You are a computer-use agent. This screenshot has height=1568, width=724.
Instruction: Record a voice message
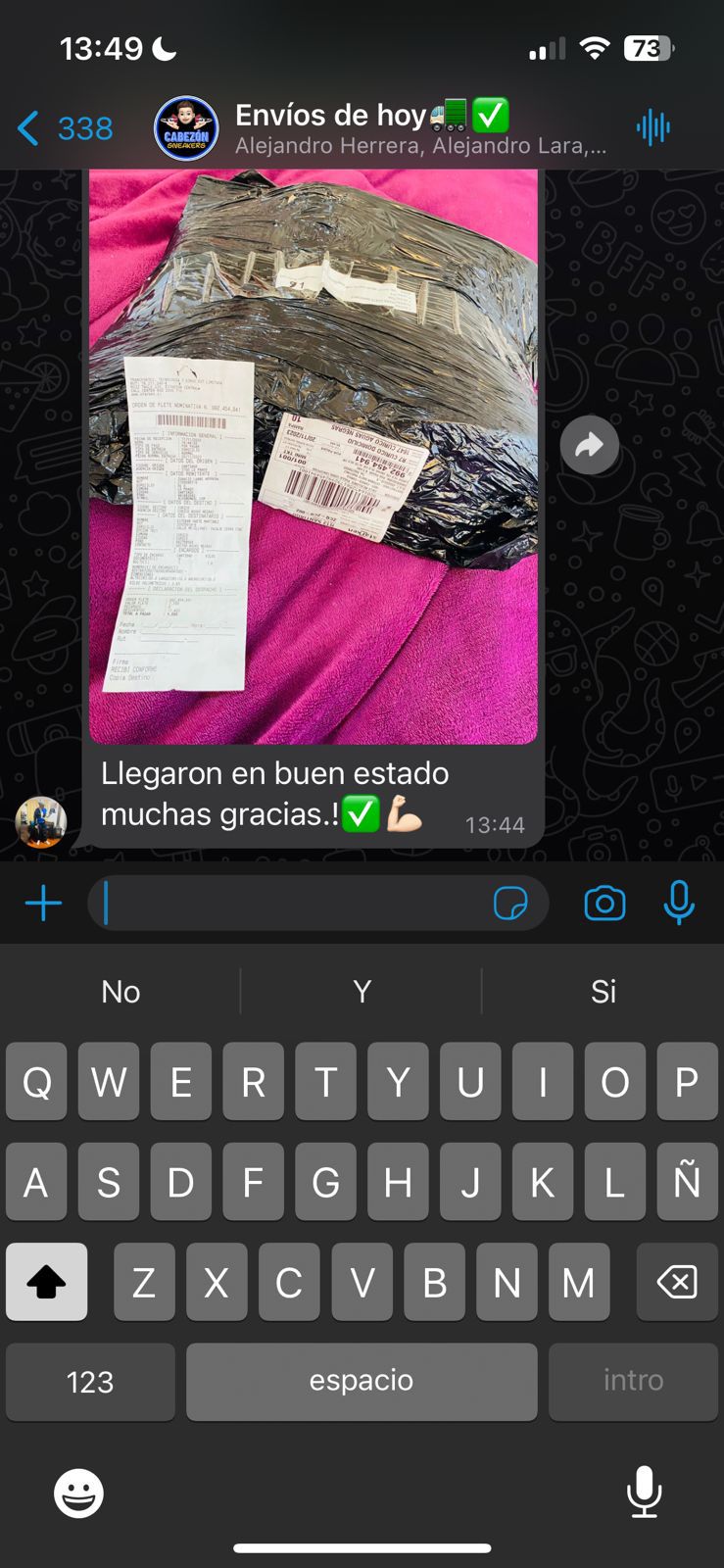coord(679,903)
